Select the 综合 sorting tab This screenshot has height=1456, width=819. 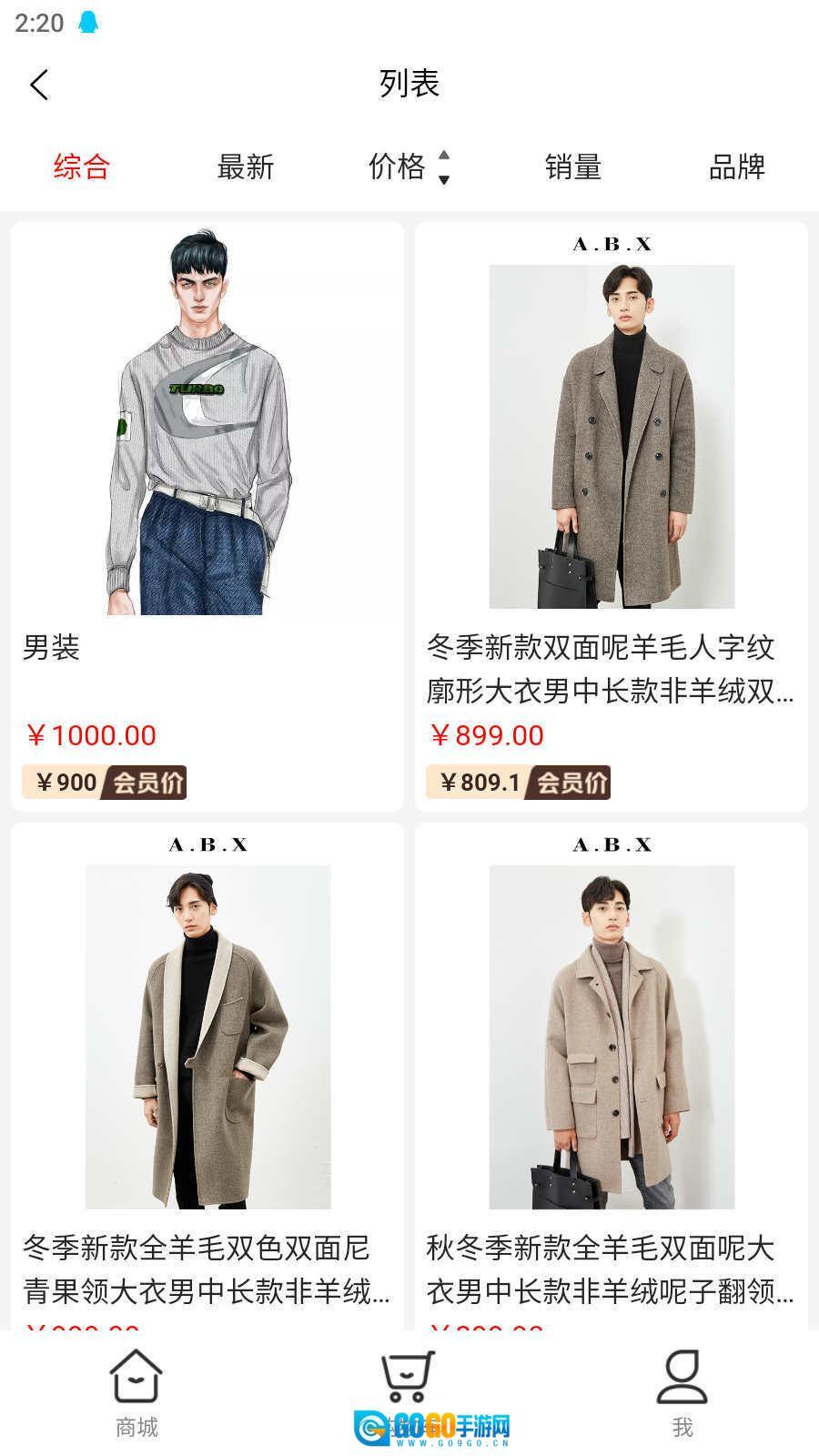pos(82,167)
